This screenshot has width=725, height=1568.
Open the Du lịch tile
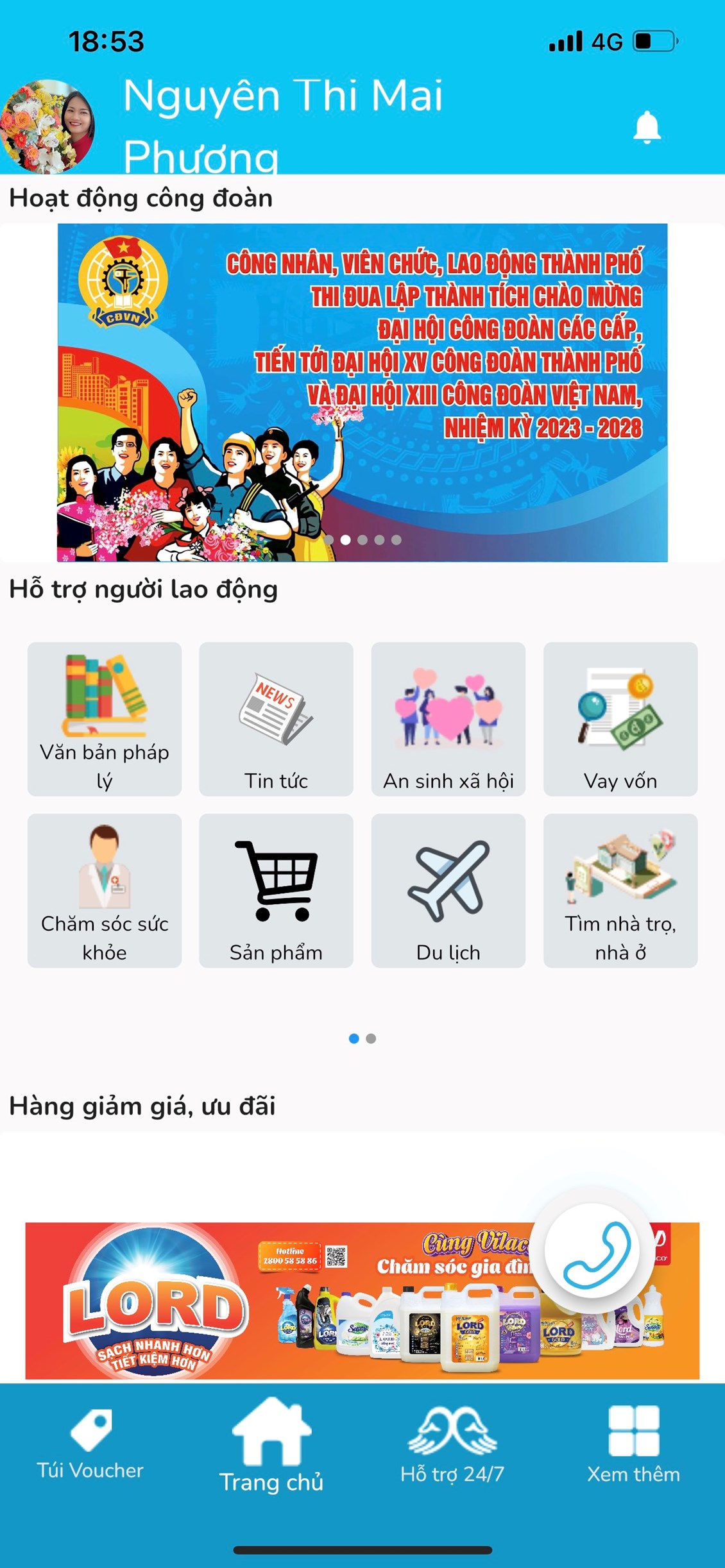pyautogui.click(x=448, y=891)
